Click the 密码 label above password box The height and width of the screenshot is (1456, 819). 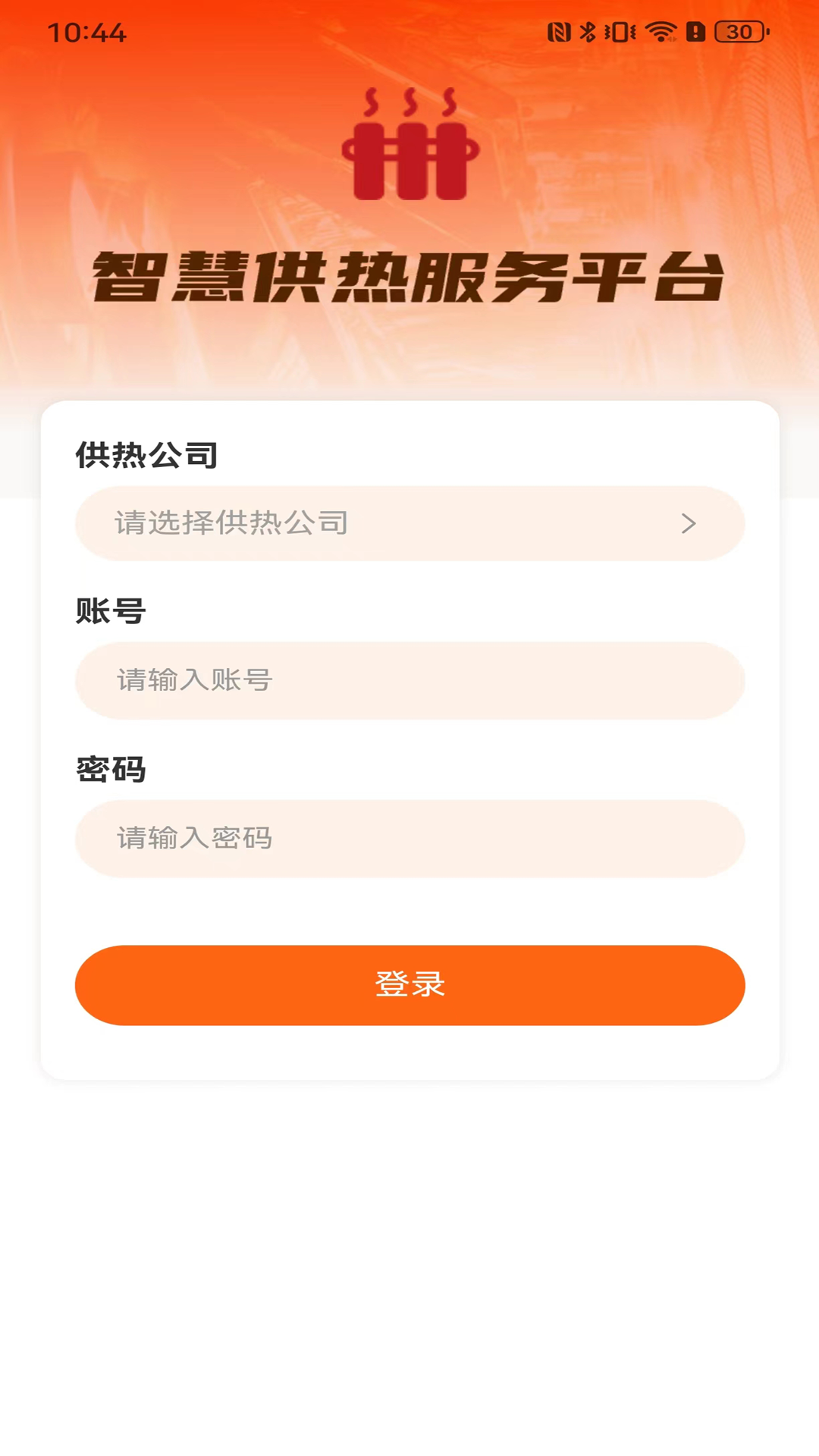point(112,769)
